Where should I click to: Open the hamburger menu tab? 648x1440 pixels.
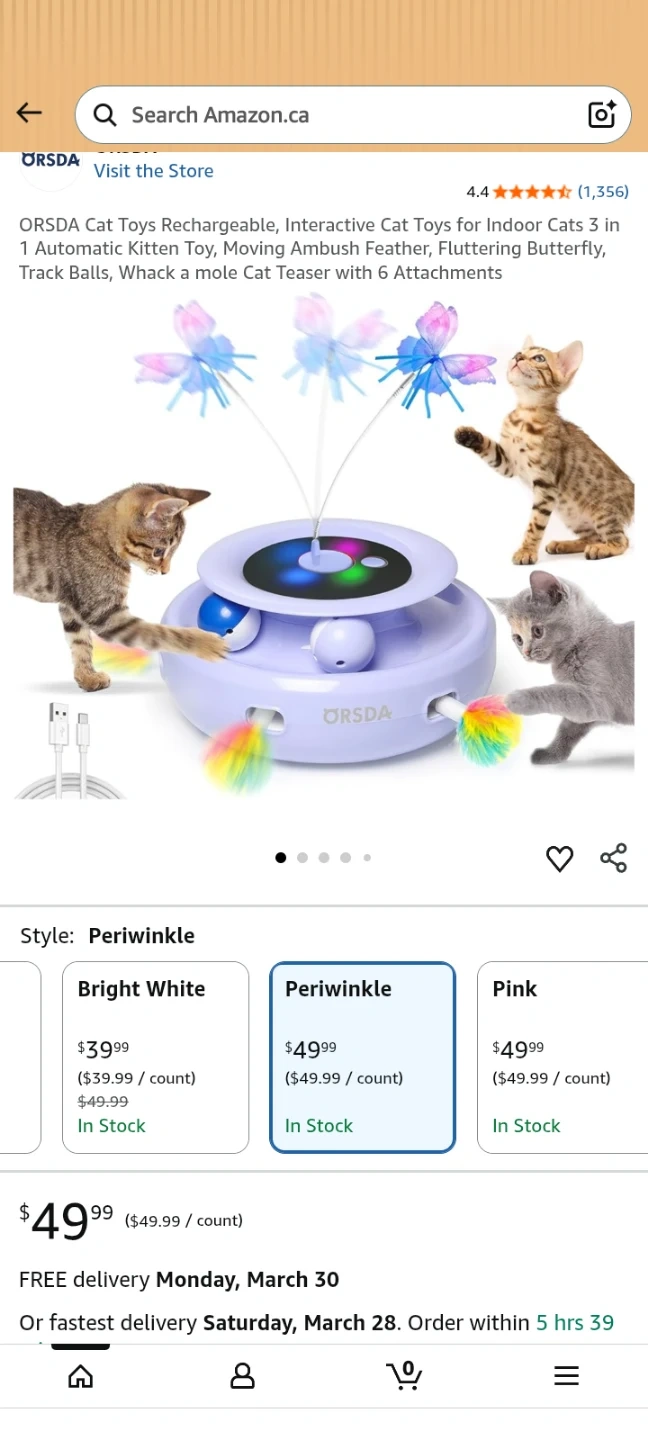pos(567,1377)
